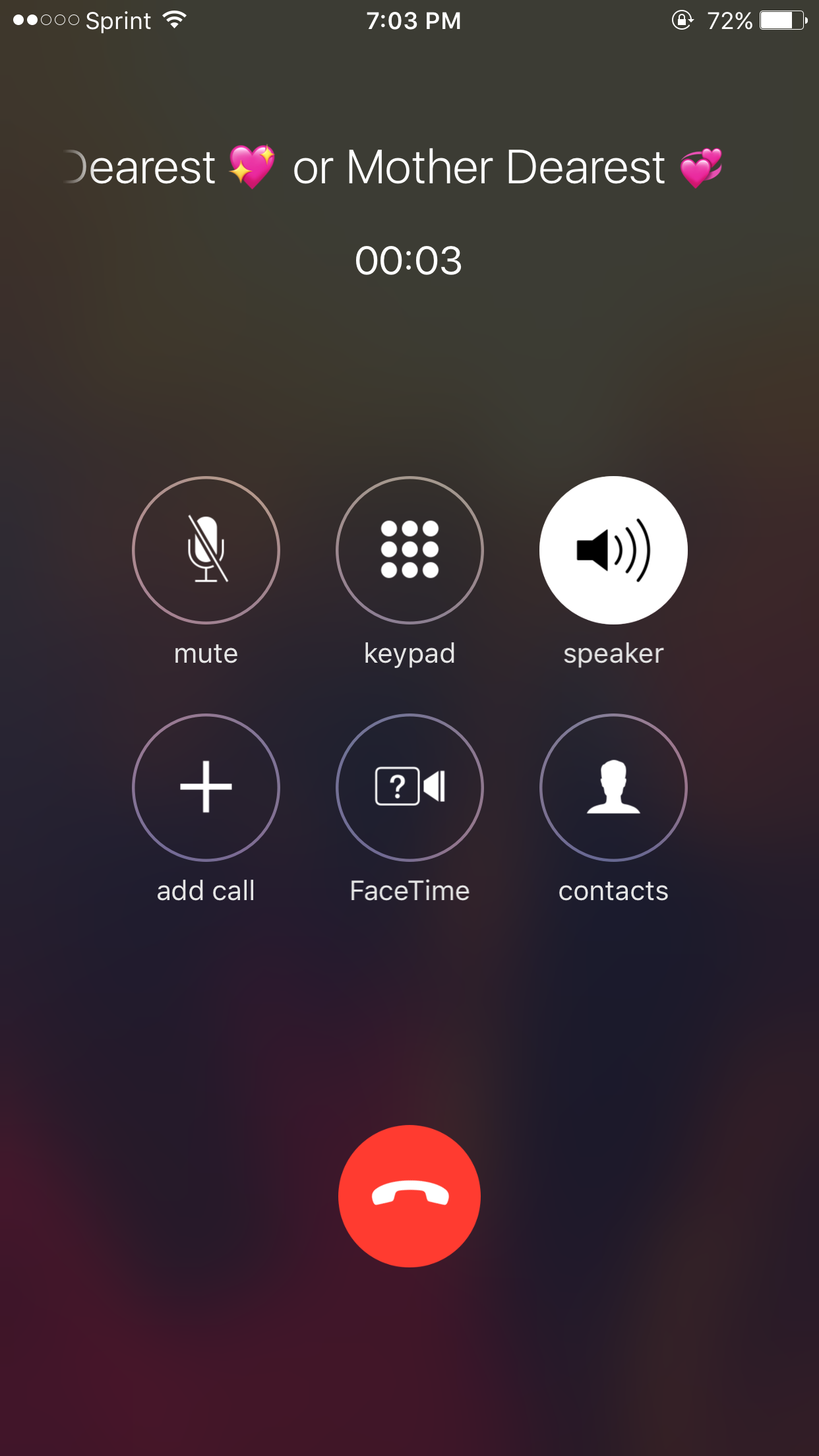The image size is (819, 1456).
Task: Add another call
Action: [206, 787]
